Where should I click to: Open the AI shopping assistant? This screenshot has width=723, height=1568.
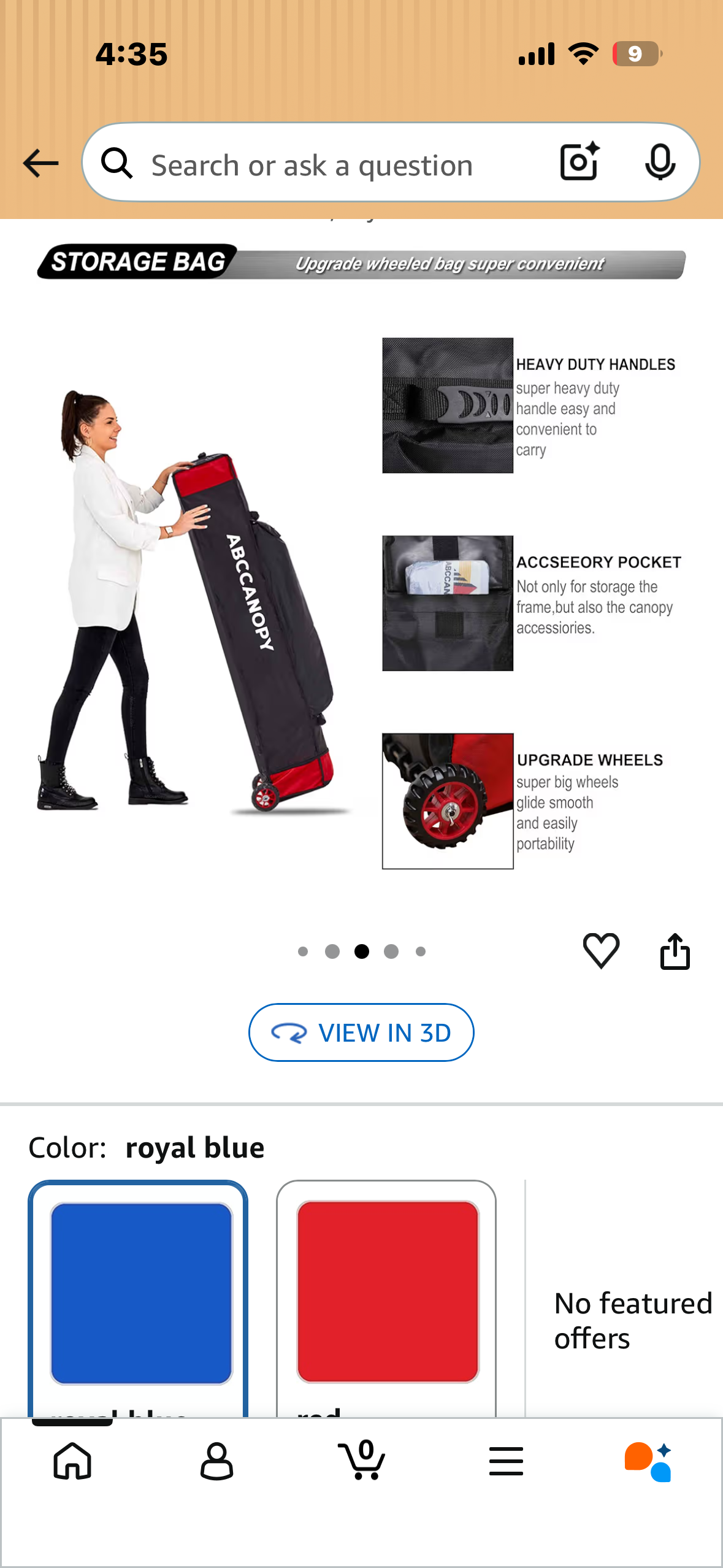click(x=649, y=1461)
